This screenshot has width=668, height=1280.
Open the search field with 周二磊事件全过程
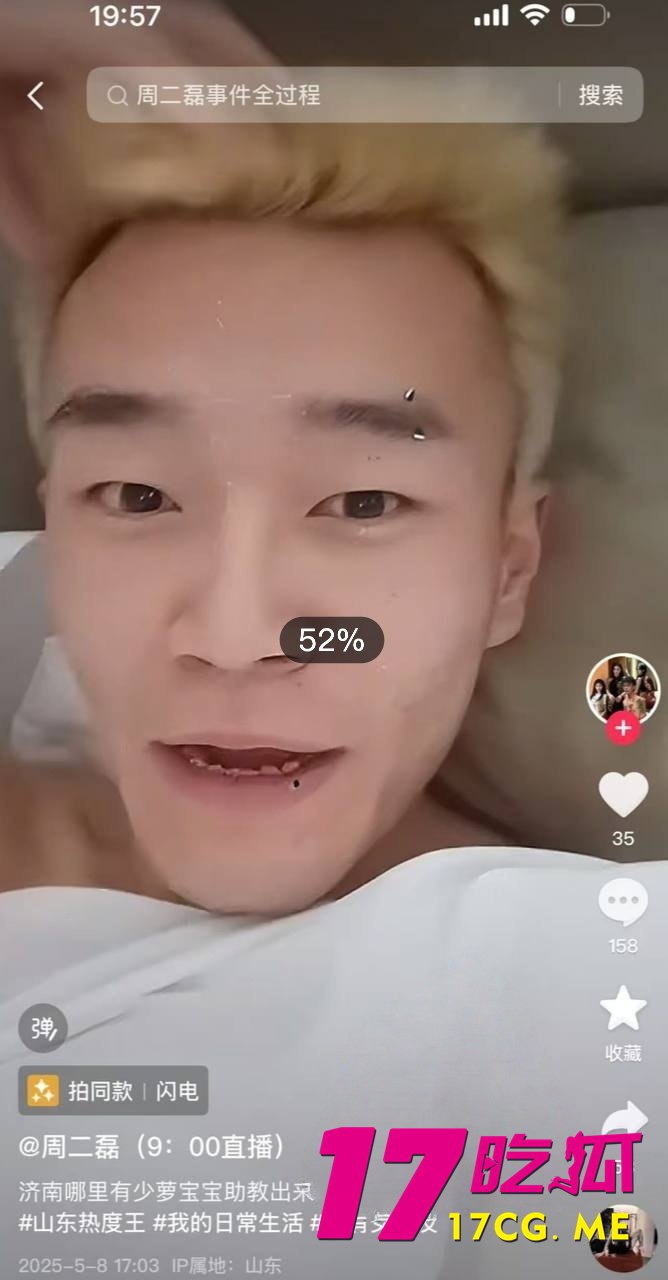[x=320, y=96]
